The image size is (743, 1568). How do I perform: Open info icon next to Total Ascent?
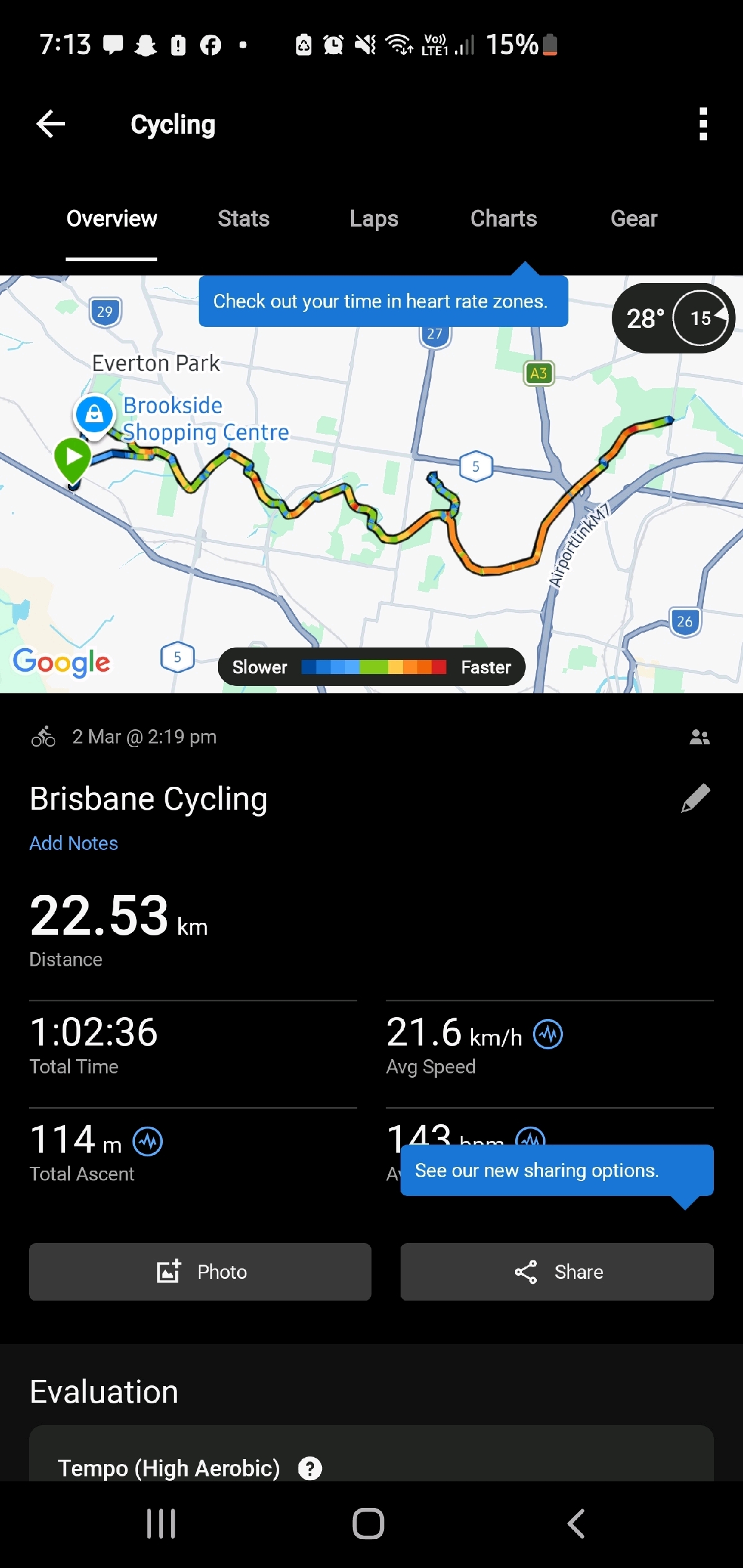click(148, 1141)
